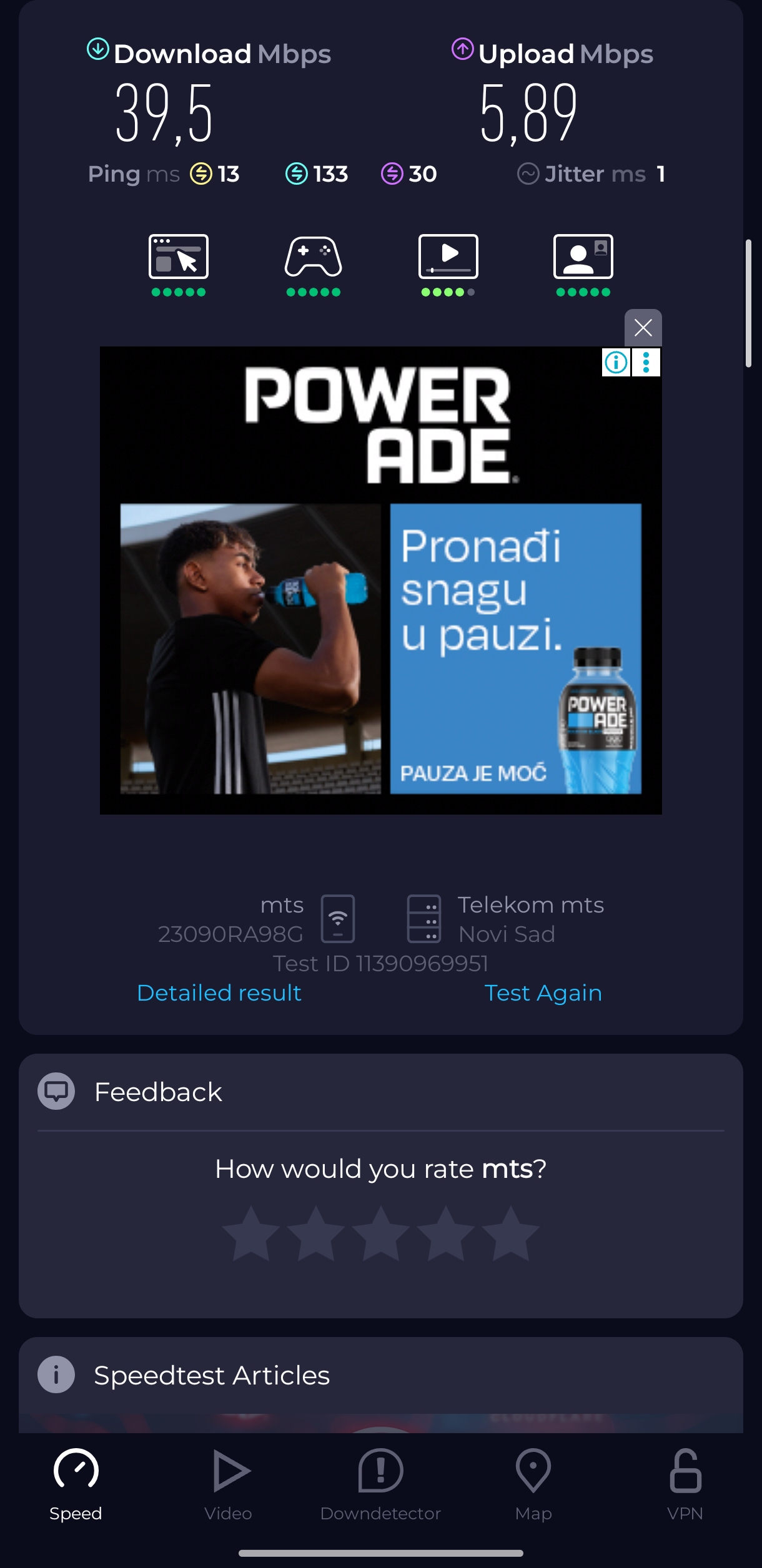This screenshot has height=1568, width=762.
Task: Rate mts five stars
Action: coord(510,1234)
